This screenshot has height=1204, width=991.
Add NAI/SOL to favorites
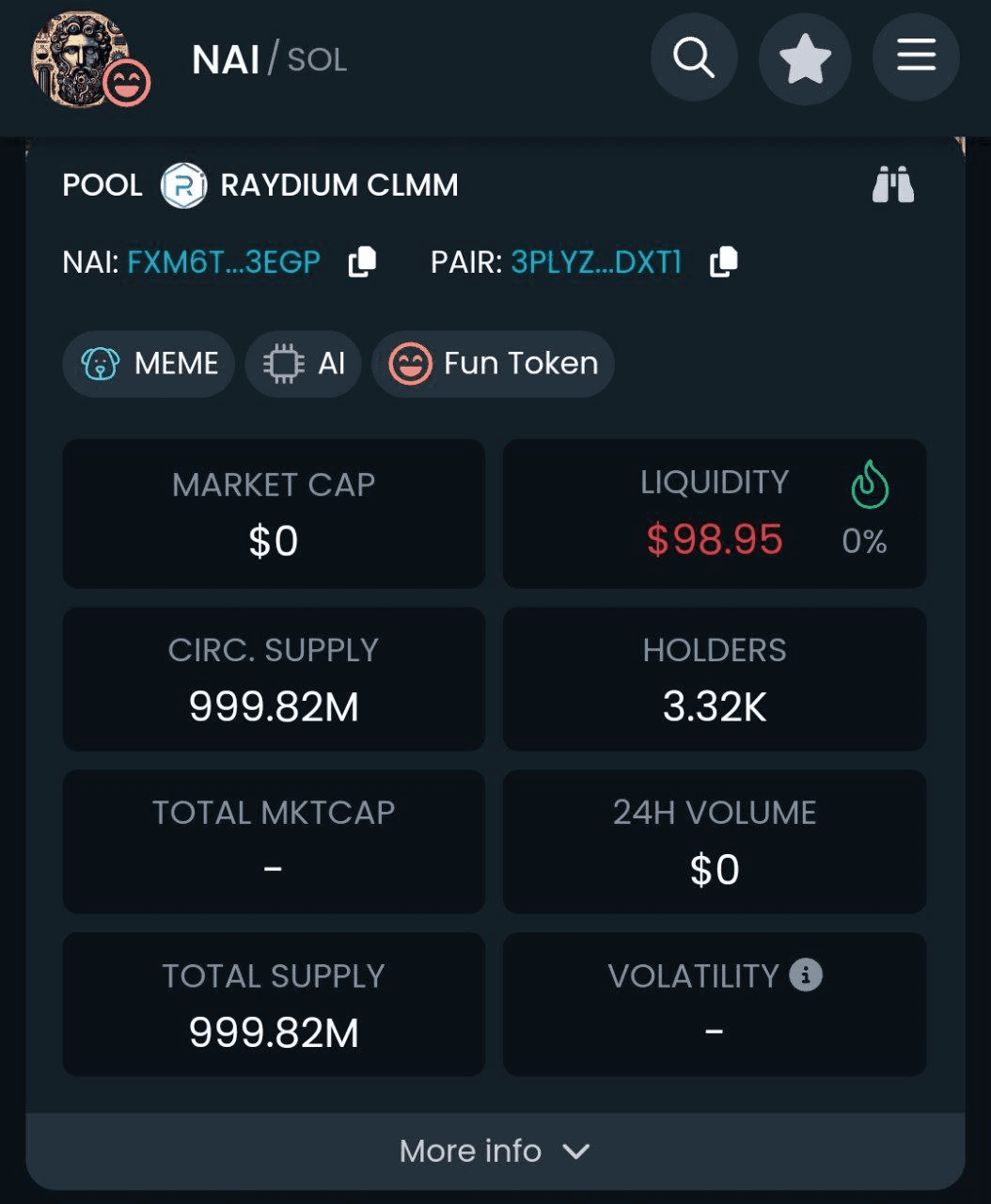click(805, 58)
